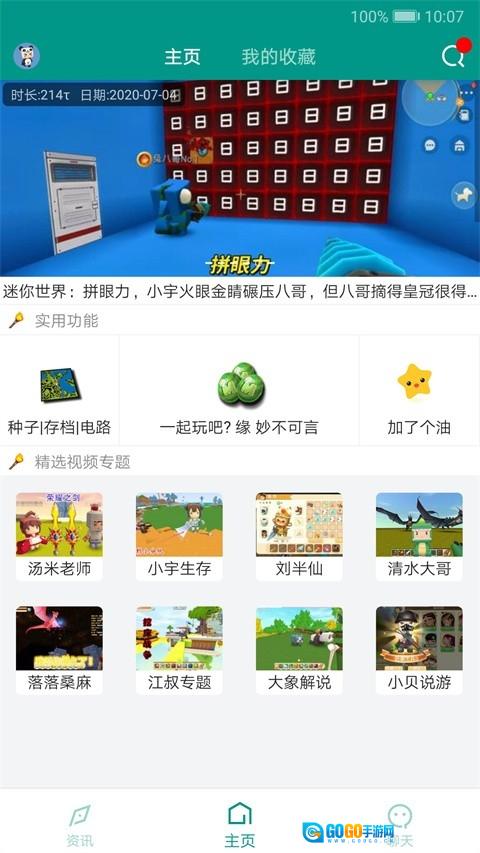
Task: Go to the 资讯 bottom tab
Action: tap(80, 826)
